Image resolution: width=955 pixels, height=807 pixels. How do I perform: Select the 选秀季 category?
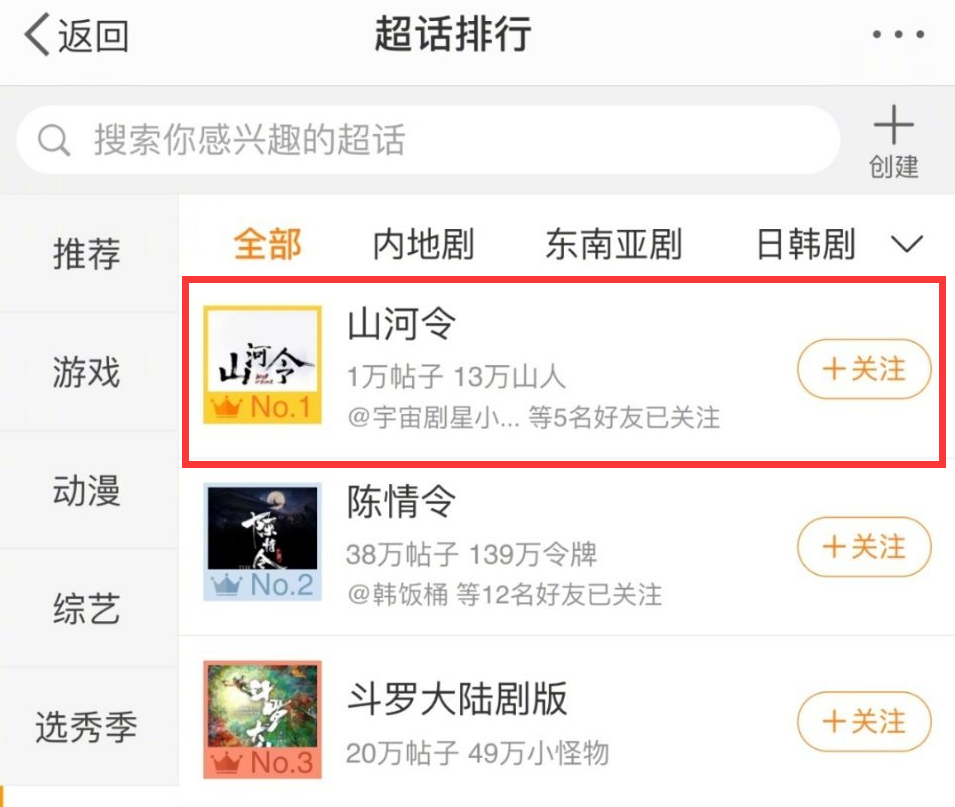(87, 726)
